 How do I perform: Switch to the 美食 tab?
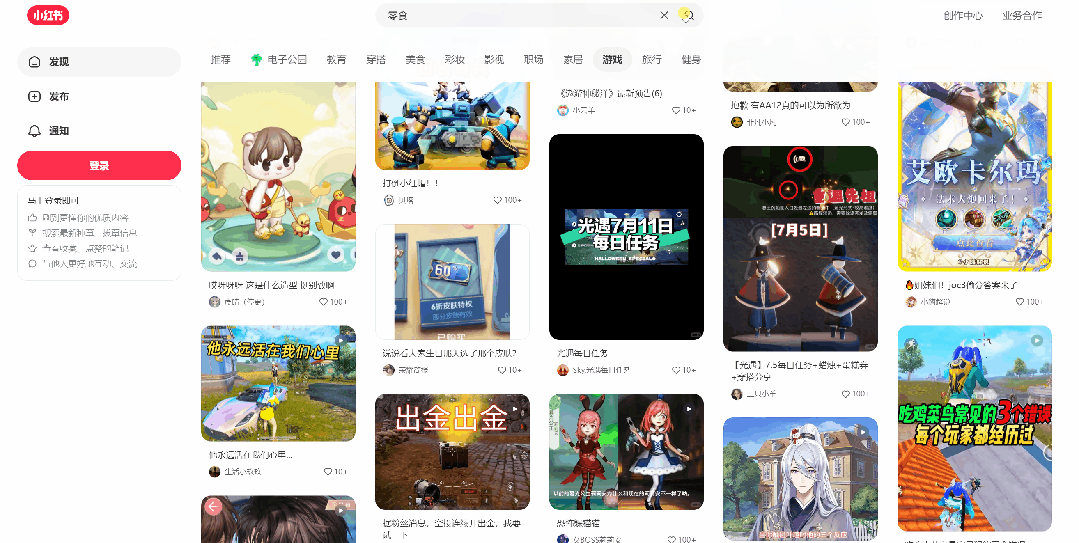tap(414, 60)
